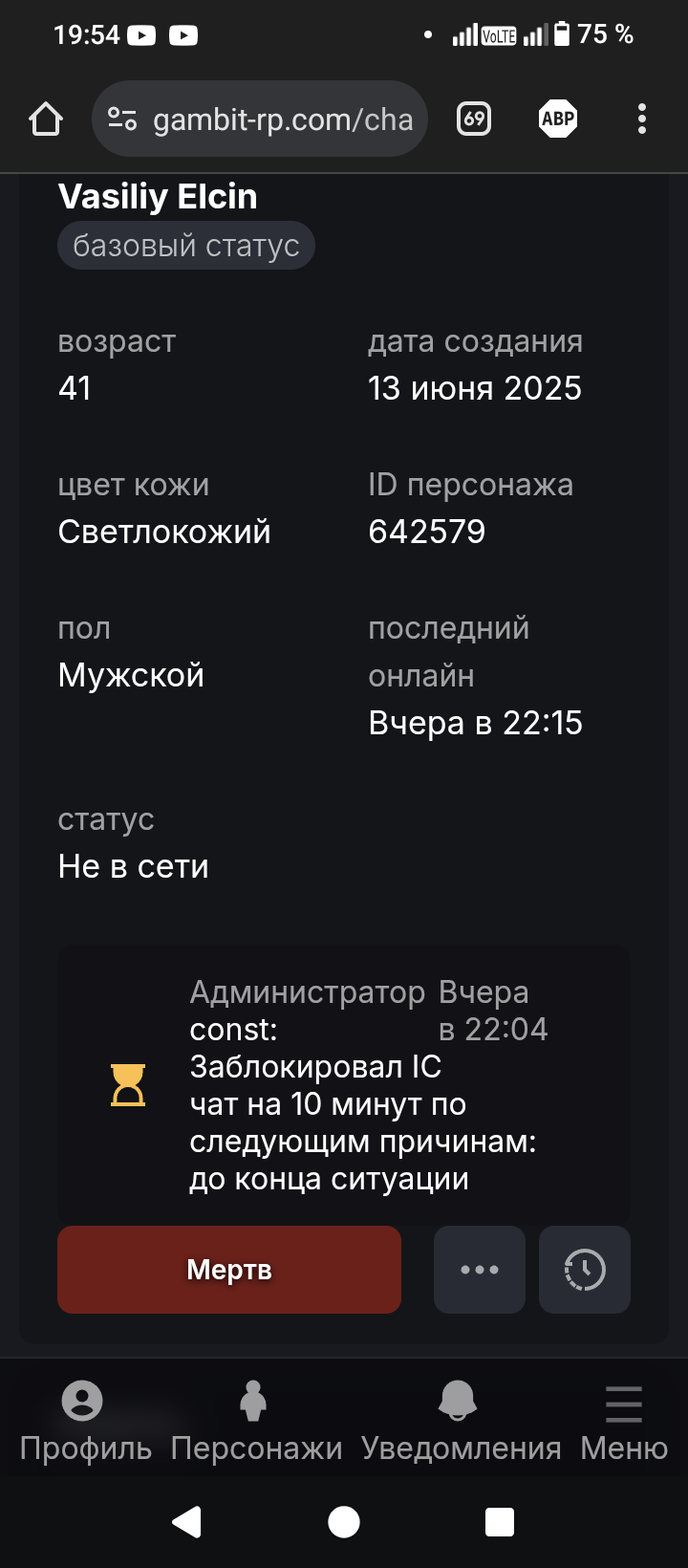Open recent apps with the square button
This screenshot has width=688, height=1568.
[x=500, y=1521]
